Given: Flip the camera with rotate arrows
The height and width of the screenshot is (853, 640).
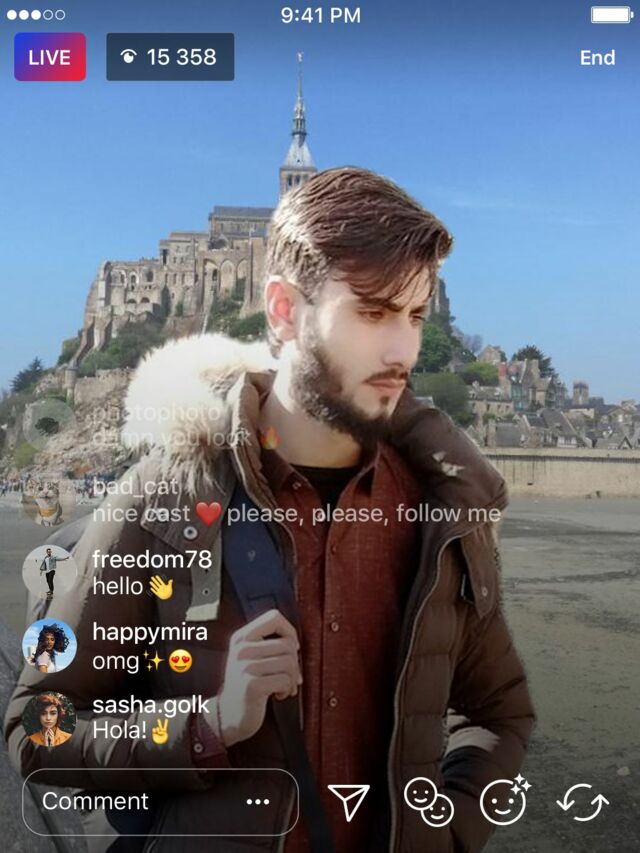Looking at the screenshot, I should [583, 801].
